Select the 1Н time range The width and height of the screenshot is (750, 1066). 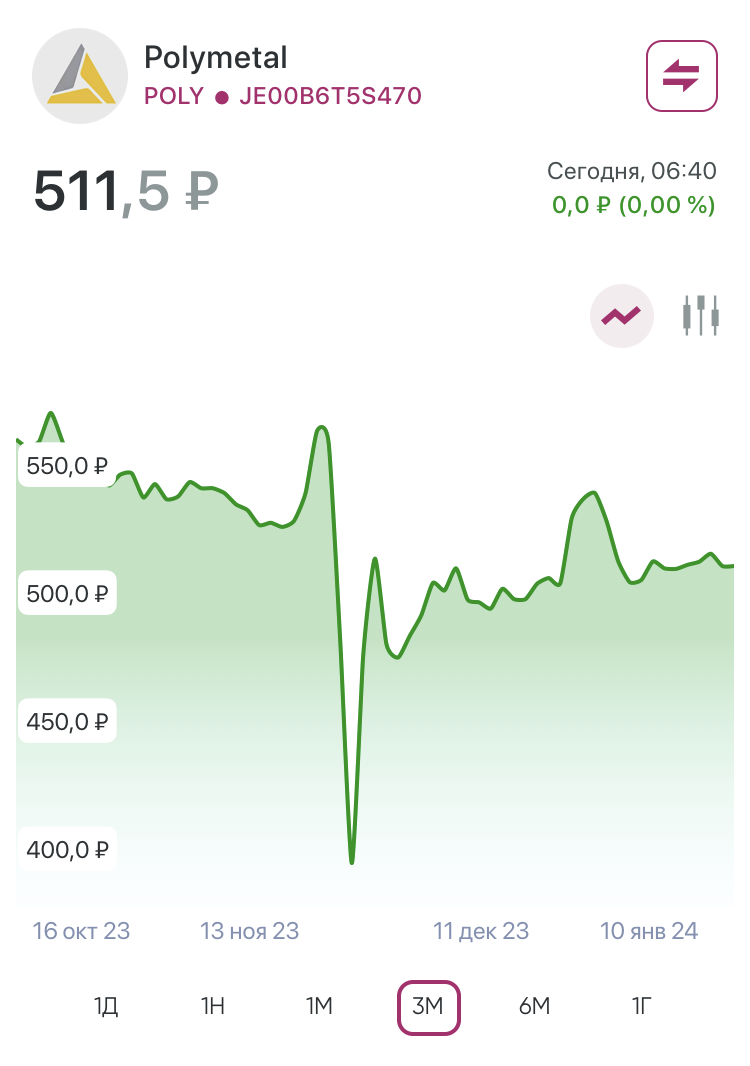pos(213,1006)
